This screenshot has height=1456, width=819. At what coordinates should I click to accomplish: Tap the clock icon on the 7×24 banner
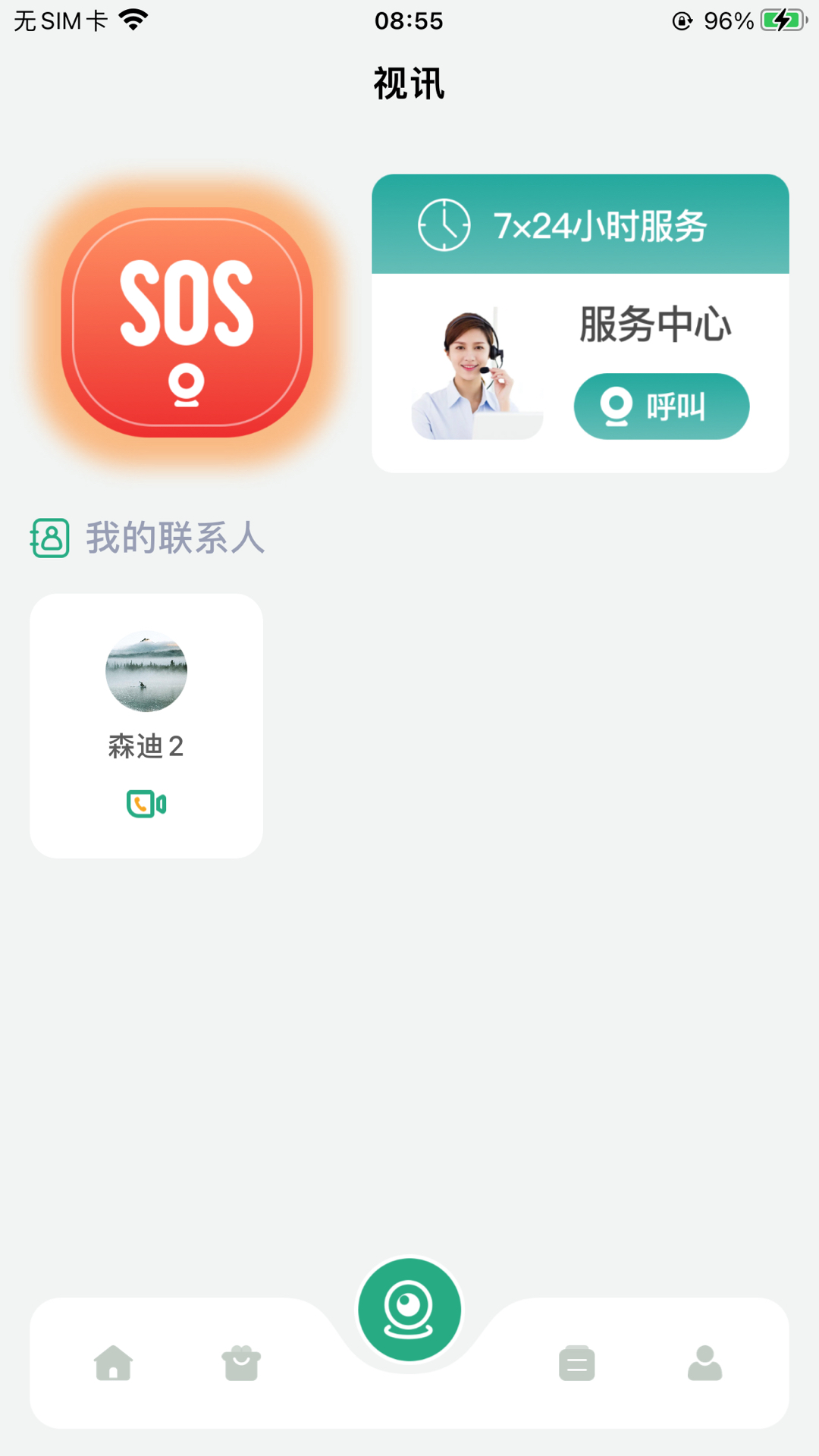pyautogui.click(x=444, y=224)
